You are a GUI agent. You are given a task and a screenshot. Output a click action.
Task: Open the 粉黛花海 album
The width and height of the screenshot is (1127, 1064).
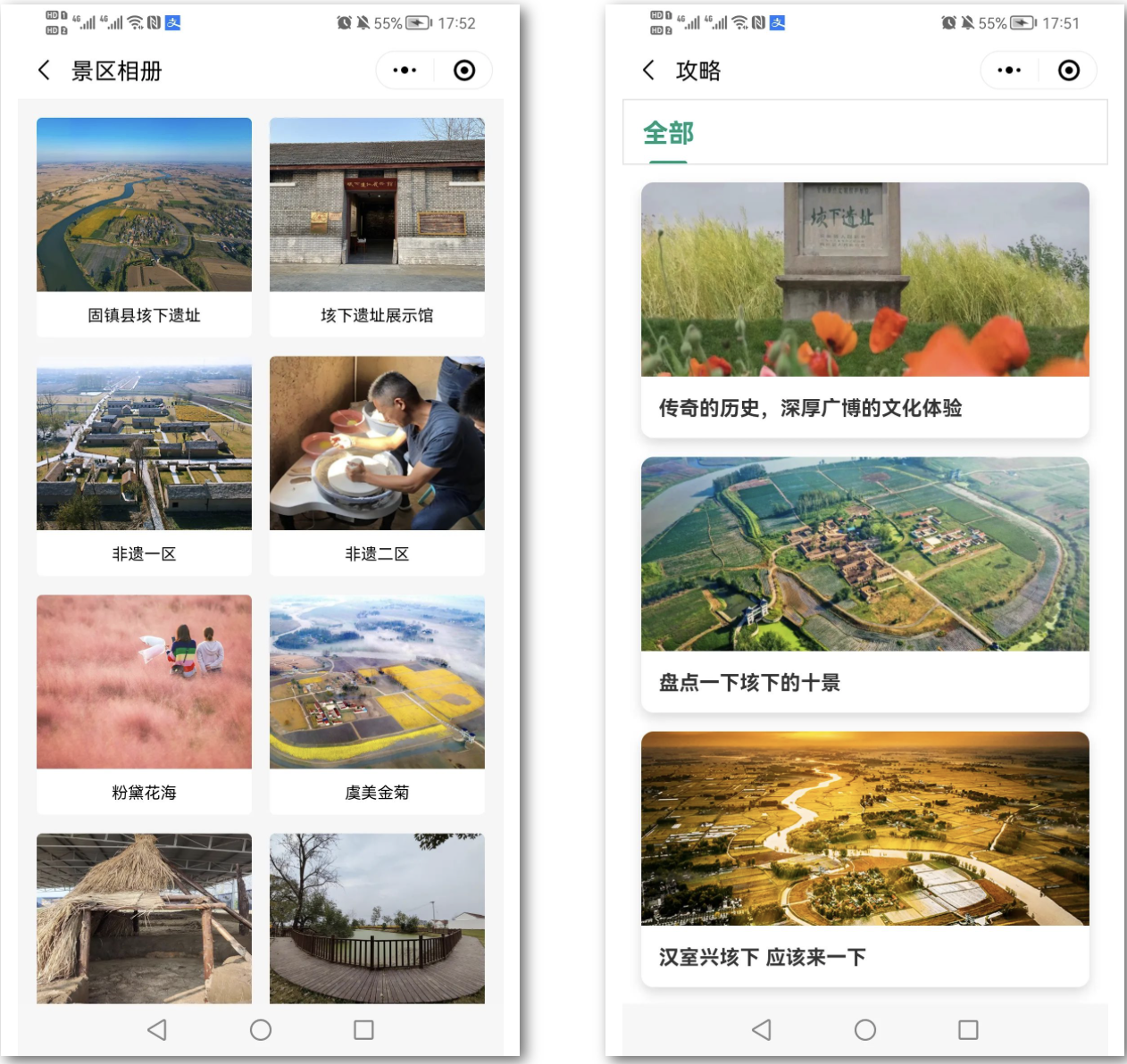click(x=144, y=702)
